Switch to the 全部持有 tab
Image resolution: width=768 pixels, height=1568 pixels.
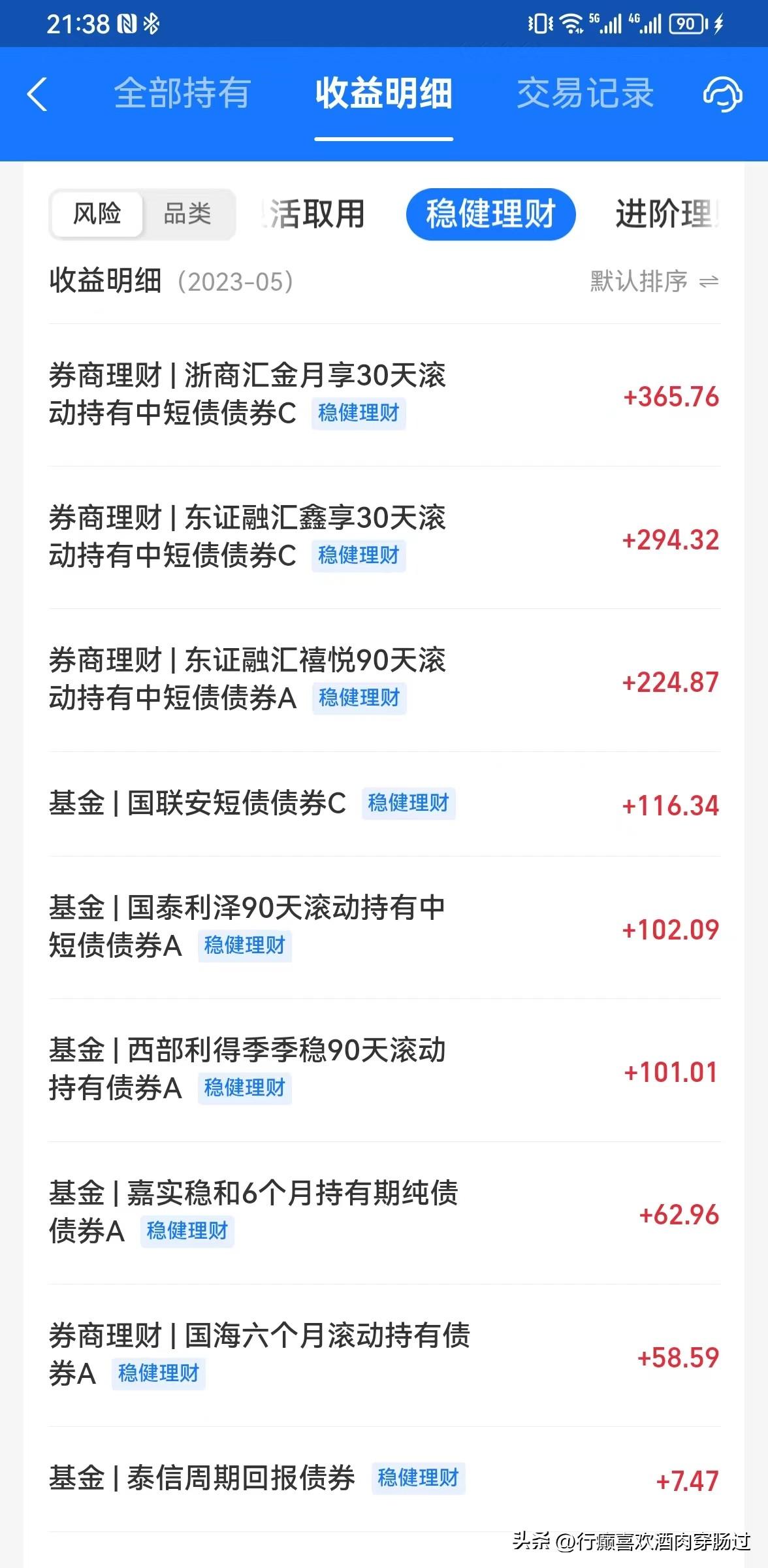click(182, 93)
